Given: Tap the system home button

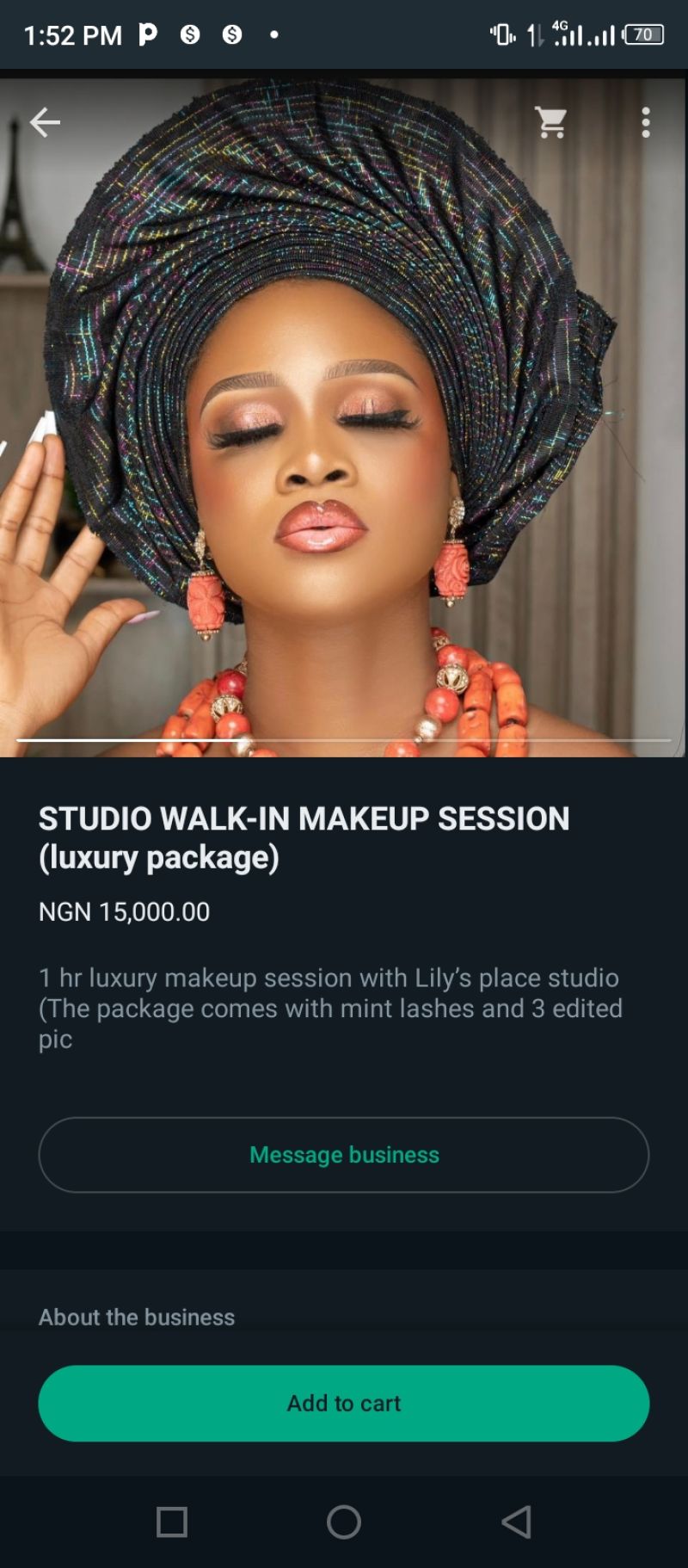Looking at the screenshot, I should (344, 1522).
